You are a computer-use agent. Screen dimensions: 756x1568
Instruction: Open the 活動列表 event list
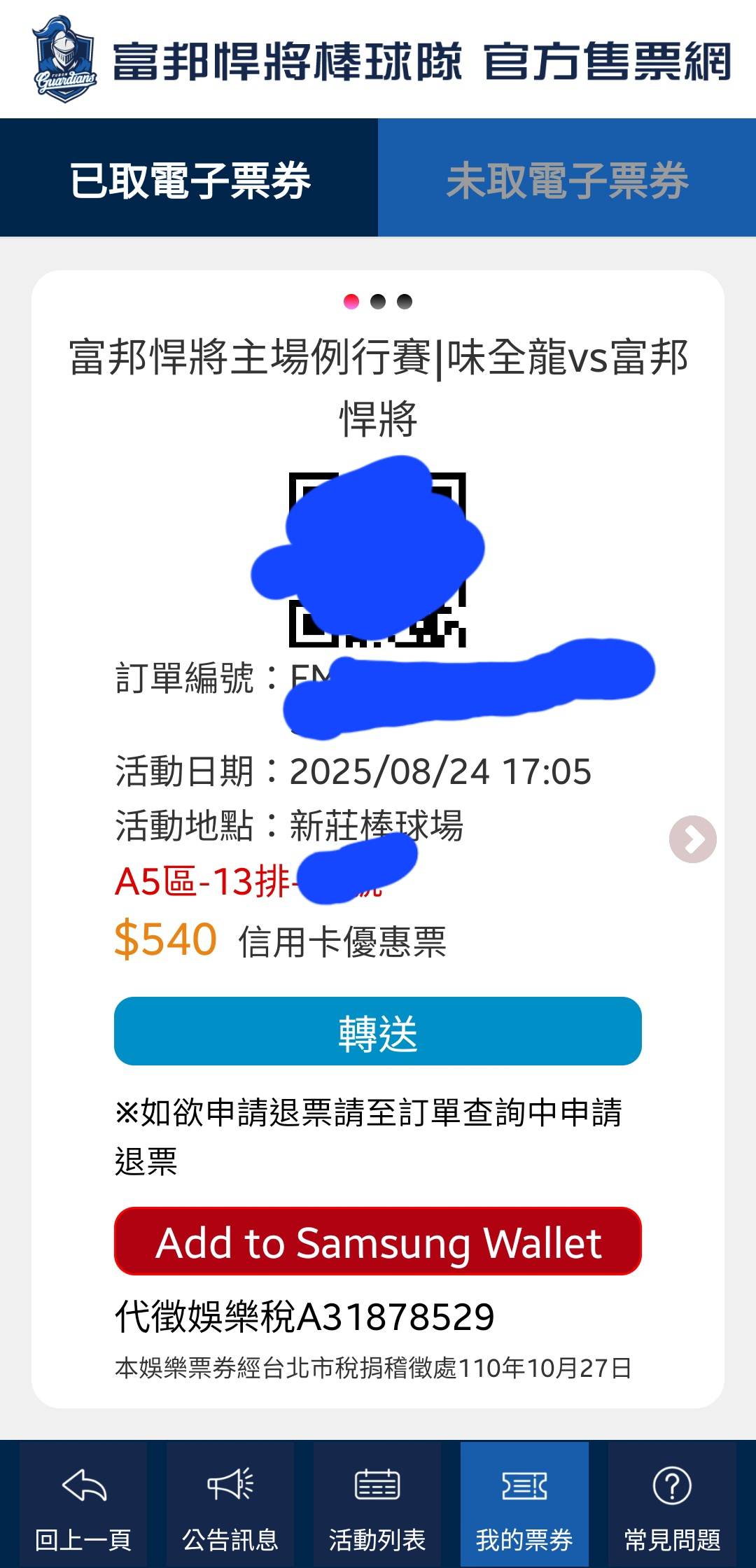(x=377, y=1504)
